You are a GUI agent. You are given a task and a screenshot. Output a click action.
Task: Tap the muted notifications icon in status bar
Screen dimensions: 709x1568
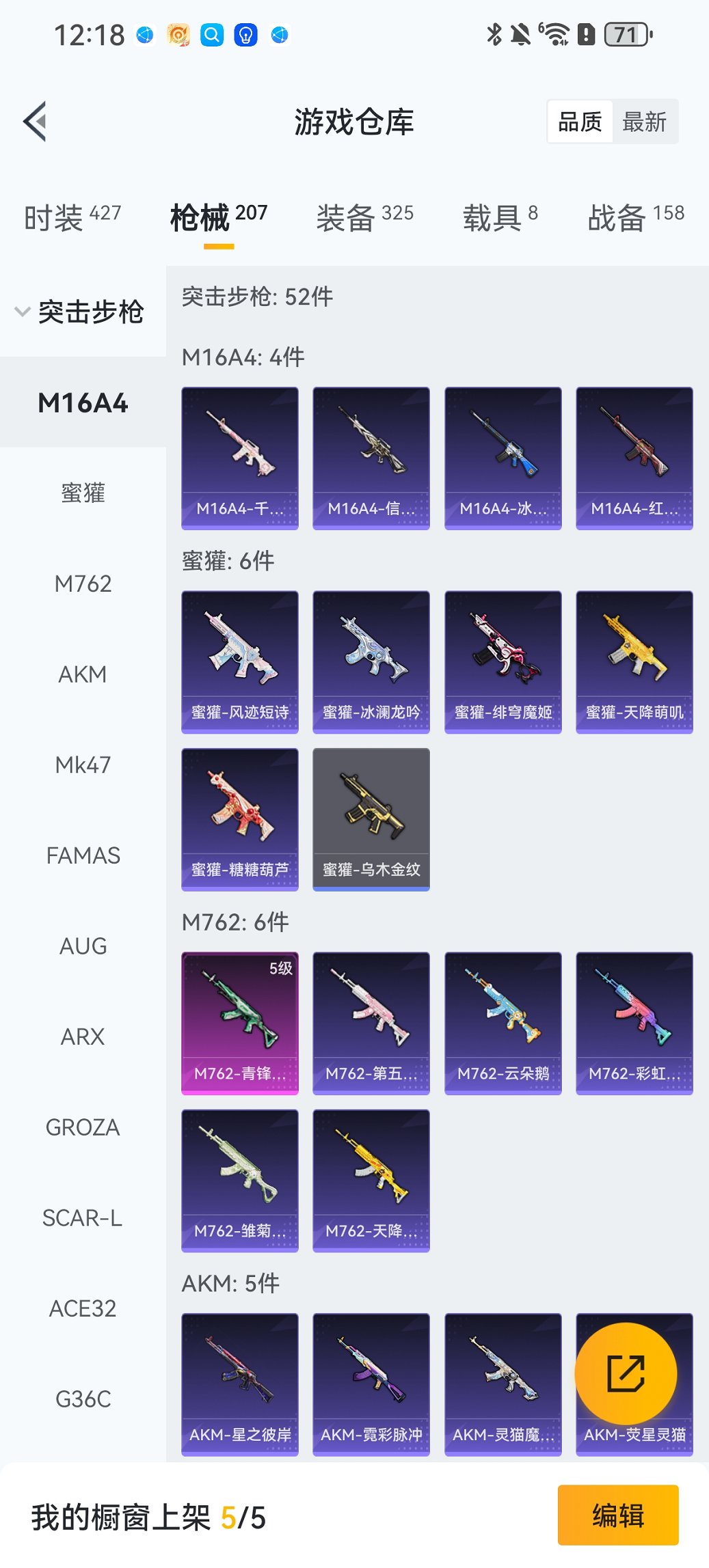click(x=521, y=33)
